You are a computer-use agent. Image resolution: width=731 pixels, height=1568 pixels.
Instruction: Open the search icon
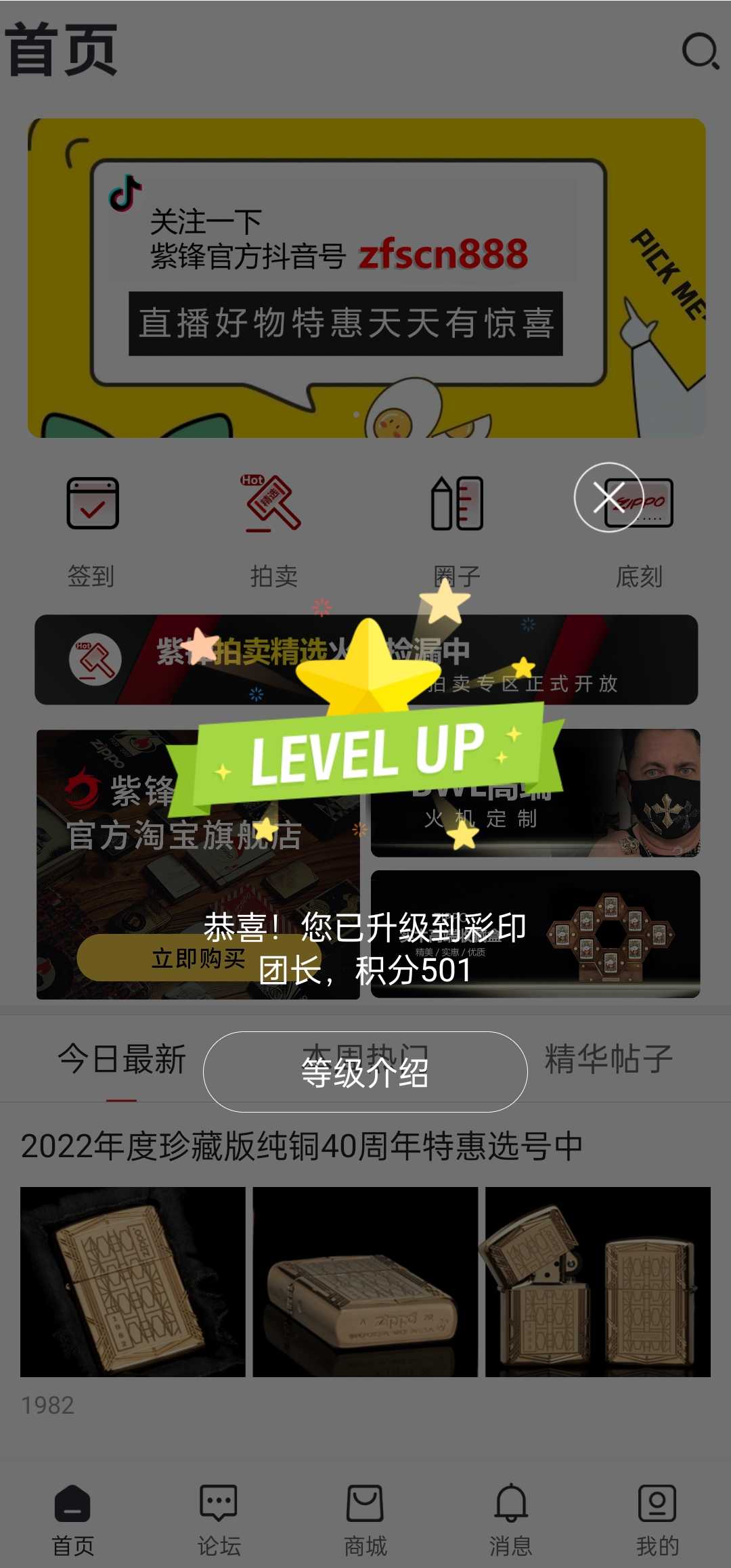pyautogui.click(x=700, y=51)
